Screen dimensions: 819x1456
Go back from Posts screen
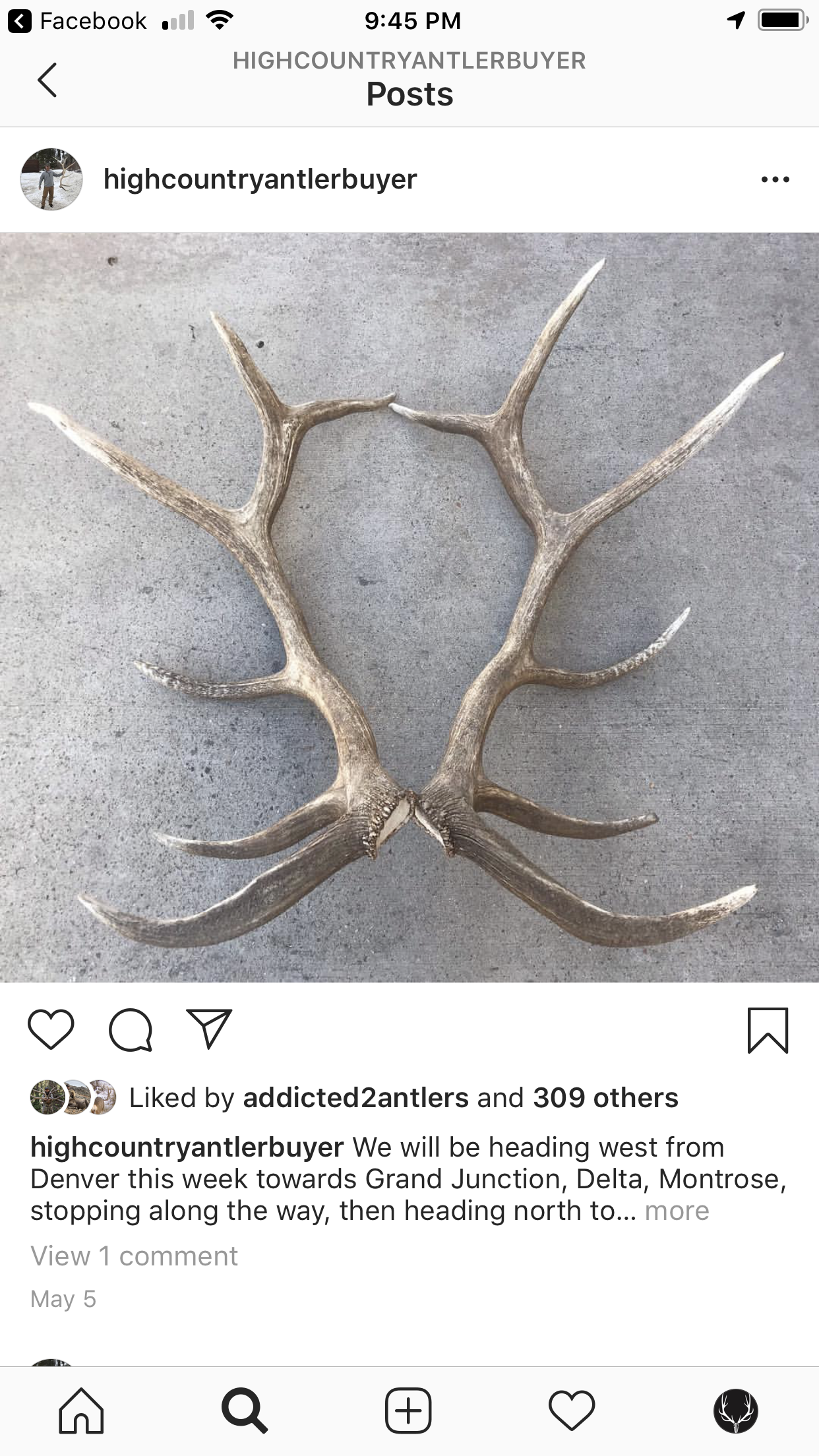(47, 80)
